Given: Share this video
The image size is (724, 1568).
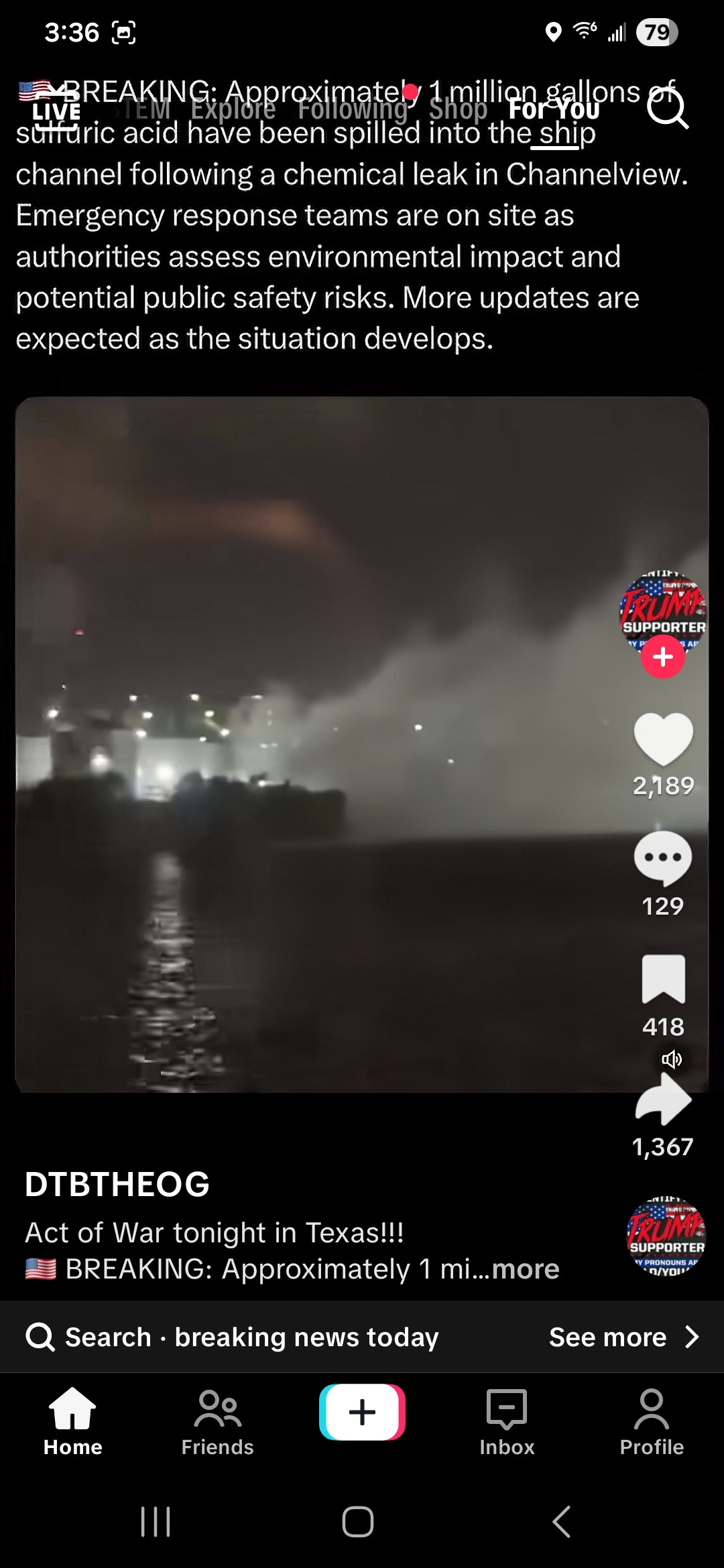Looking at the screenshot, I should pyautogui.click(x=662, y=1100).
